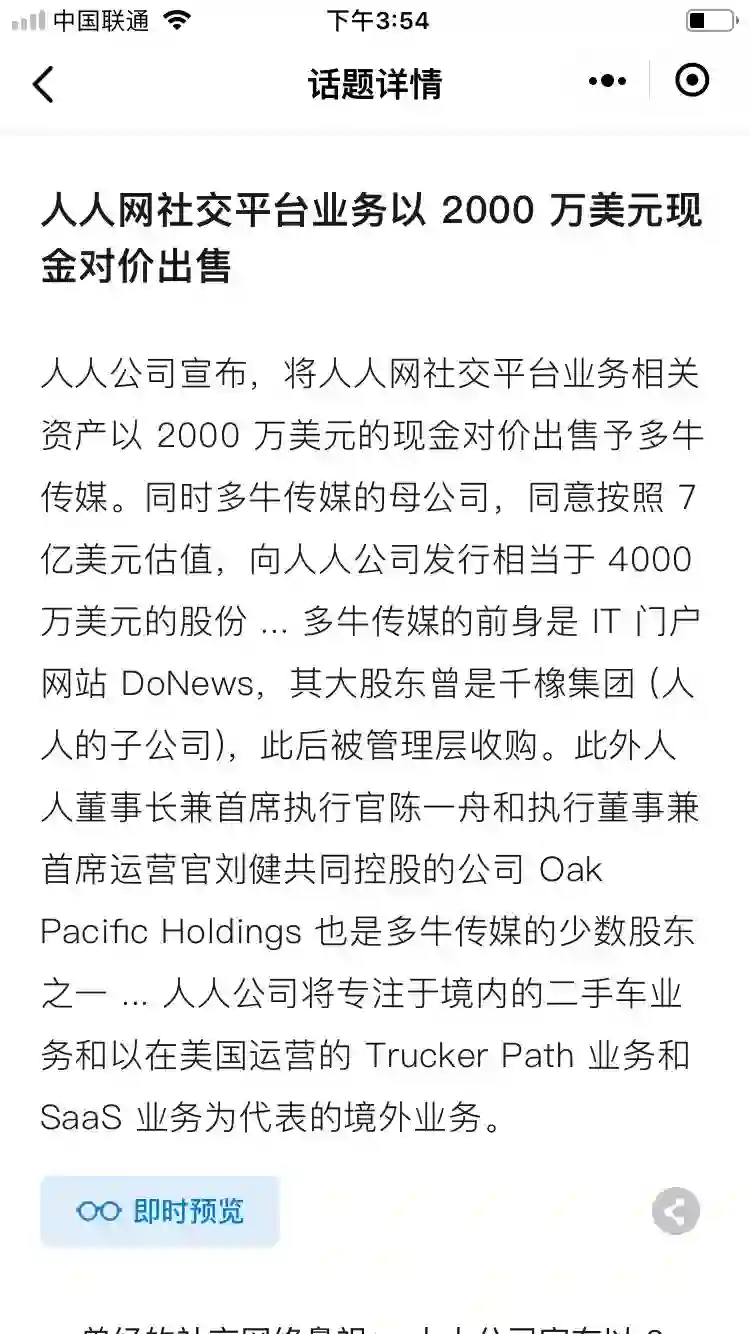This screenshot has width=750, height=1334.
Task: Open the three-dot more menu
Action: (x=607, y=81)
